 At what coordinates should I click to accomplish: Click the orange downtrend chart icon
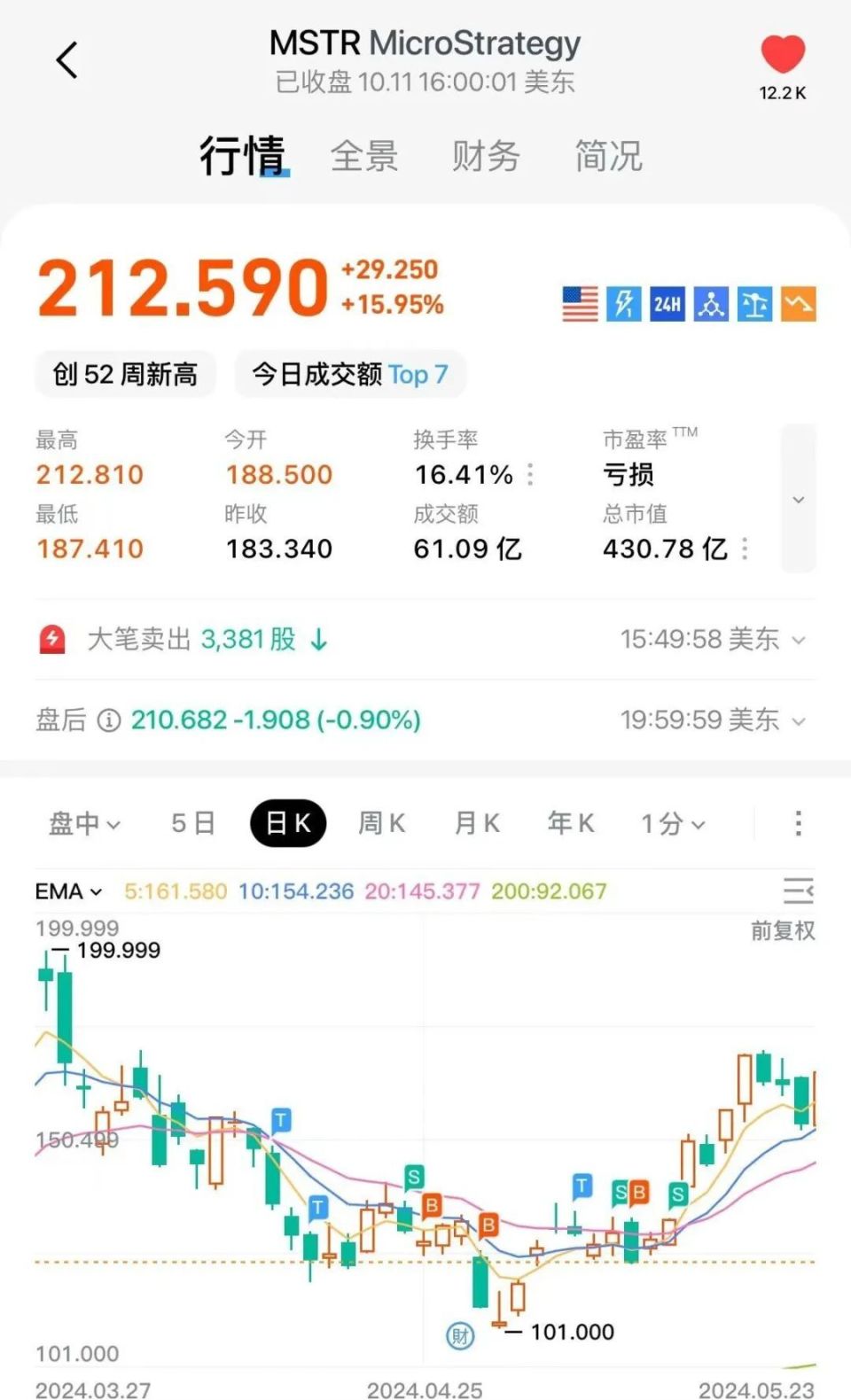[x=796, y=304]
